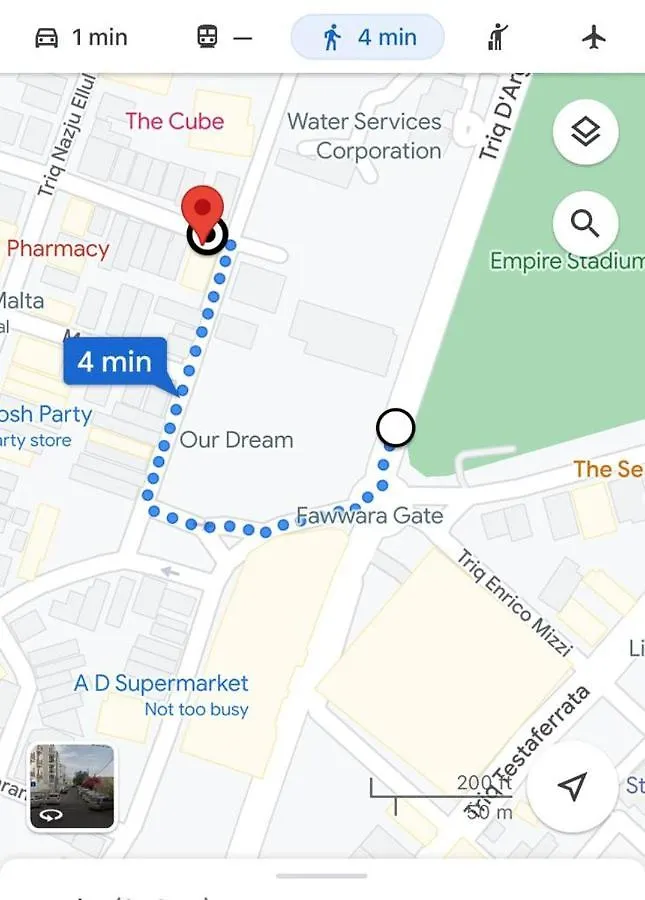
Task: Select the transit travel mode
Action: click(x=224, y=38)
